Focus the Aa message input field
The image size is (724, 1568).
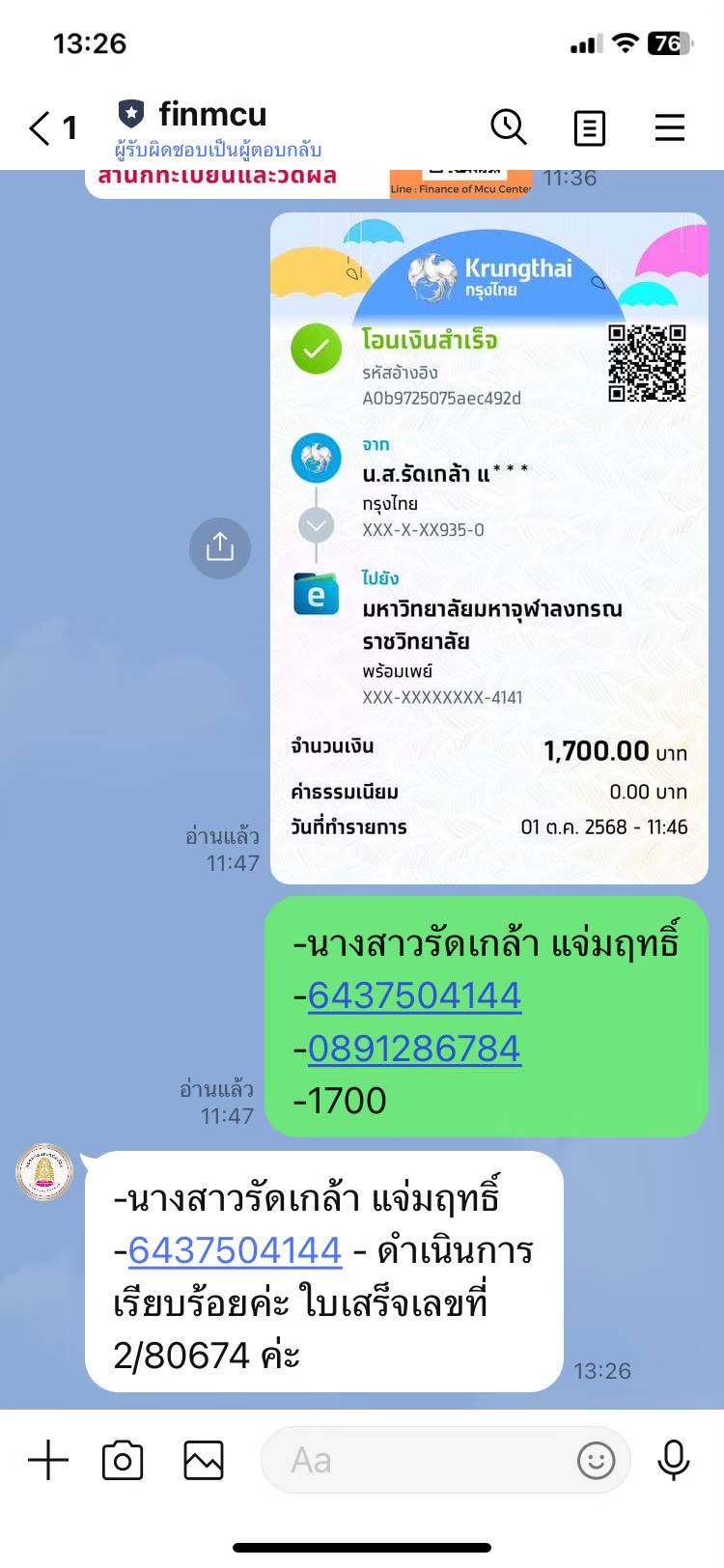[x=415, y=1460]
